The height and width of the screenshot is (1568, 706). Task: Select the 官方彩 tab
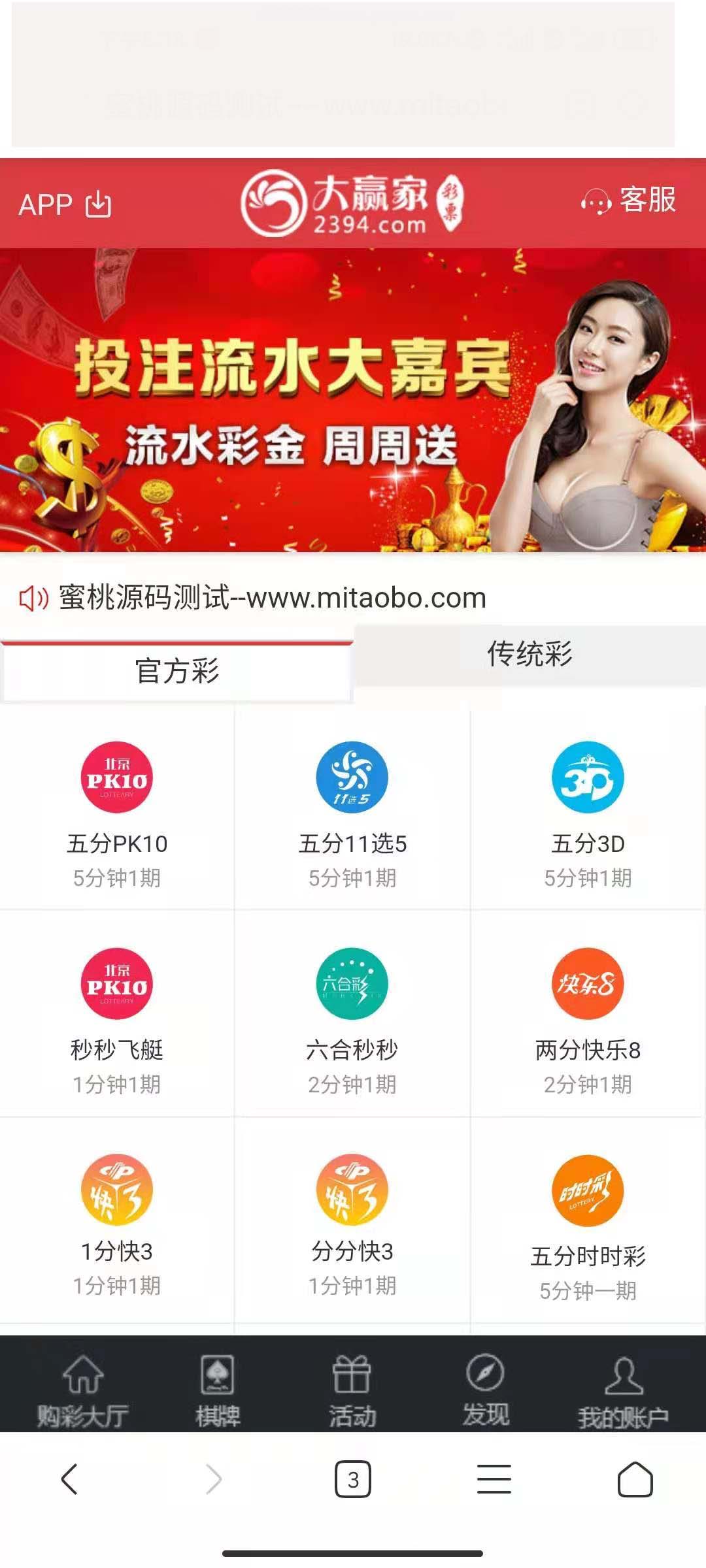tap(176, 671)
